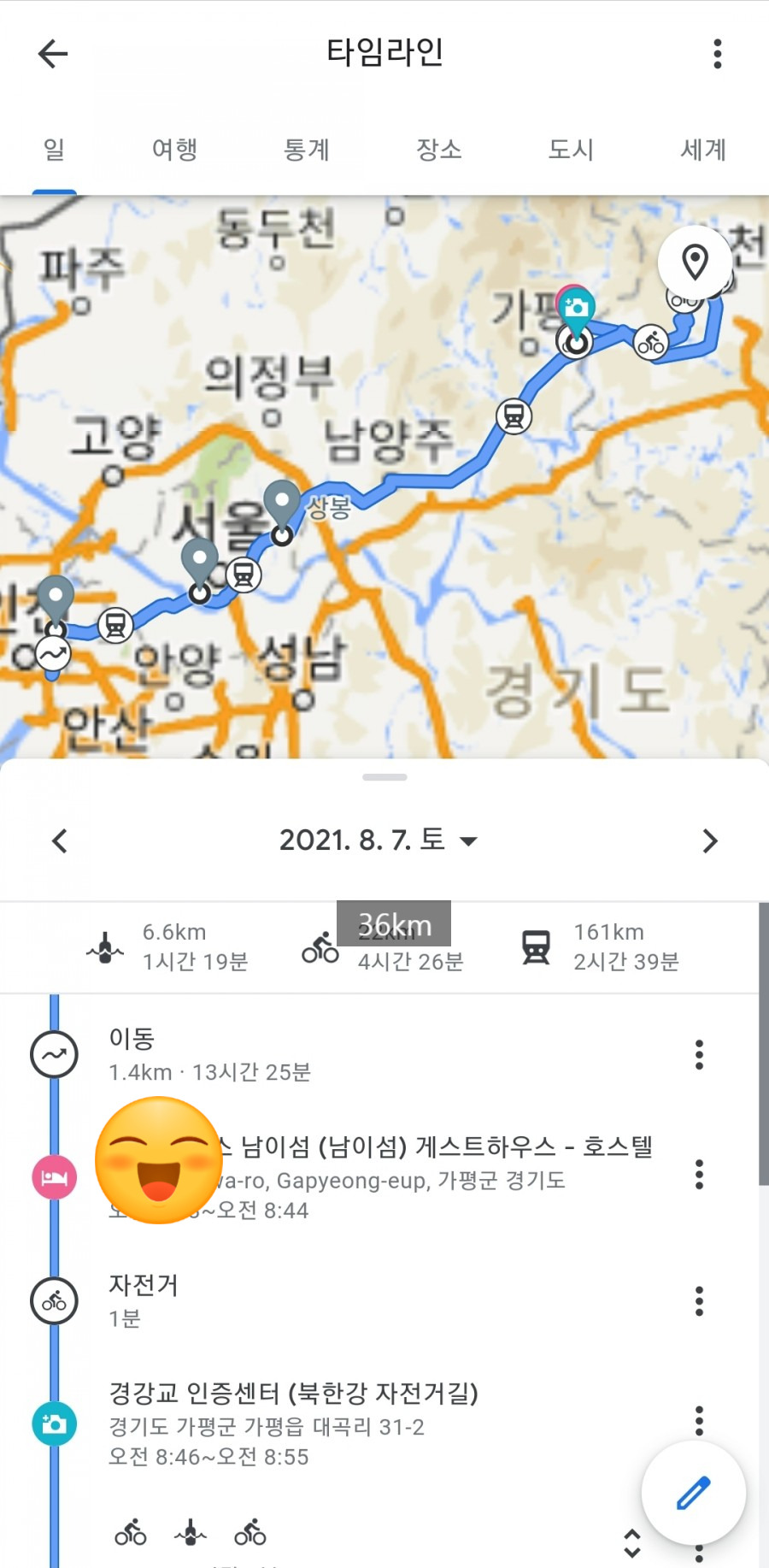
Task: Tap the camera photo marker near 가평 on map
Action: pos(578,305)
